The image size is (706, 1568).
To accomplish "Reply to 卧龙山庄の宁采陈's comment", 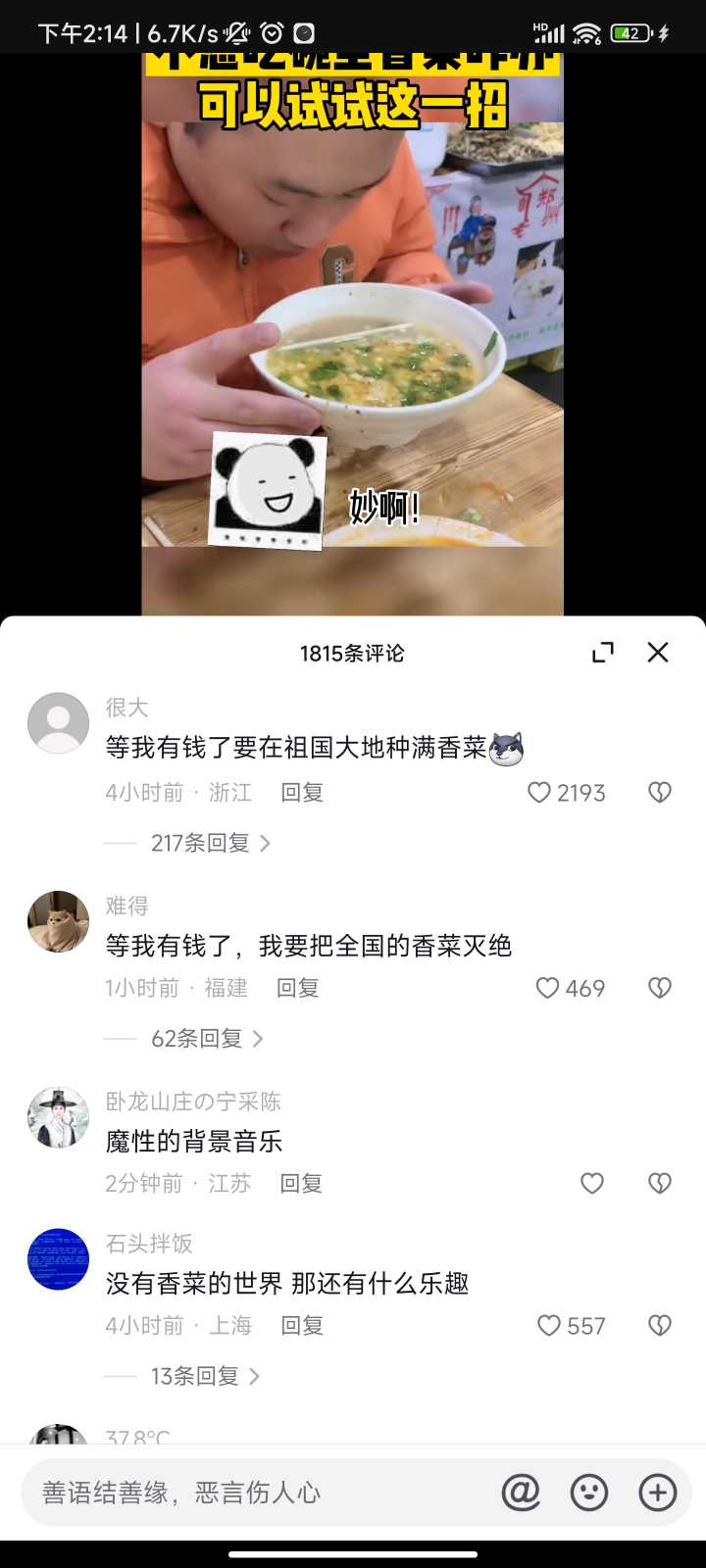I will click(301, 1183).
